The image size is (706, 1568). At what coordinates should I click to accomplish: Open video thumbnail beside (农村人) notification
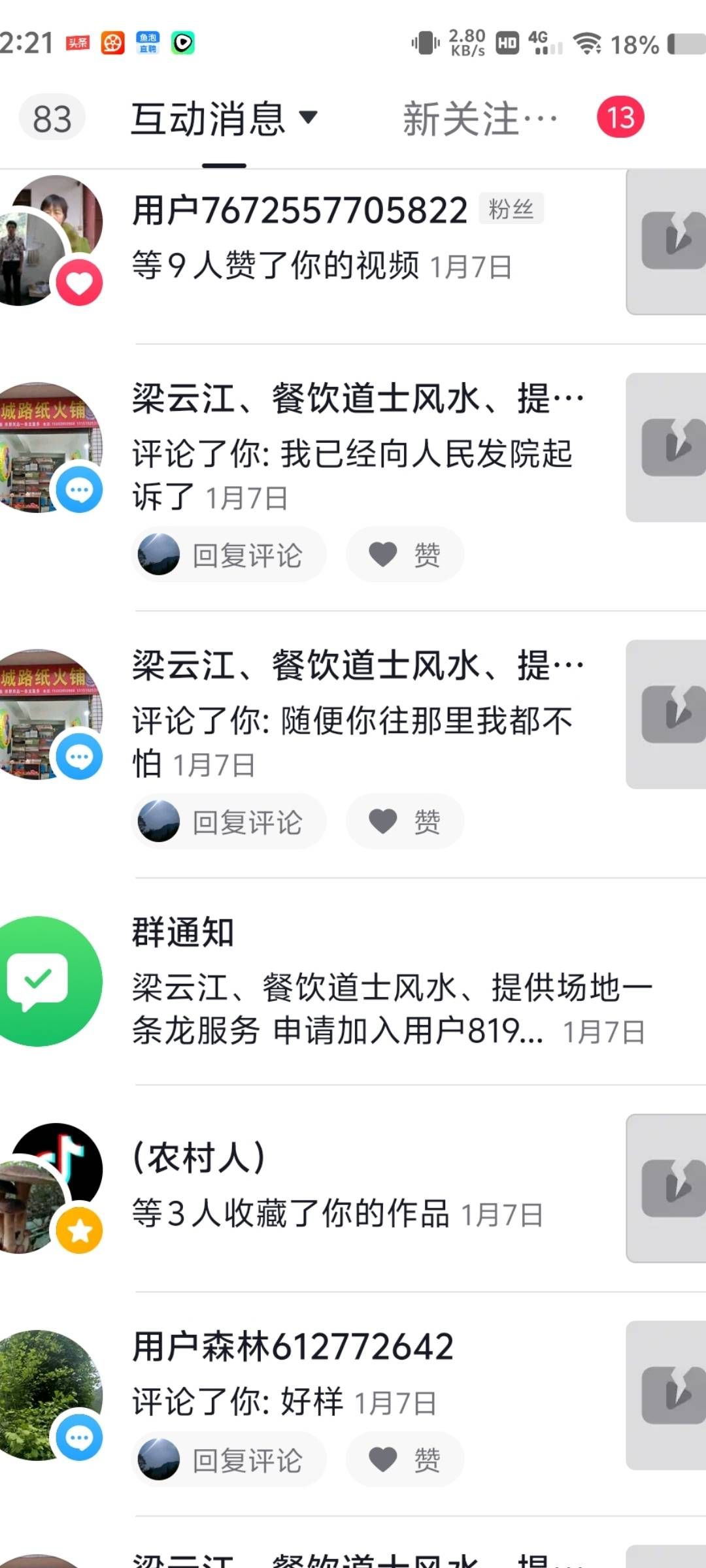(667, 1188)
